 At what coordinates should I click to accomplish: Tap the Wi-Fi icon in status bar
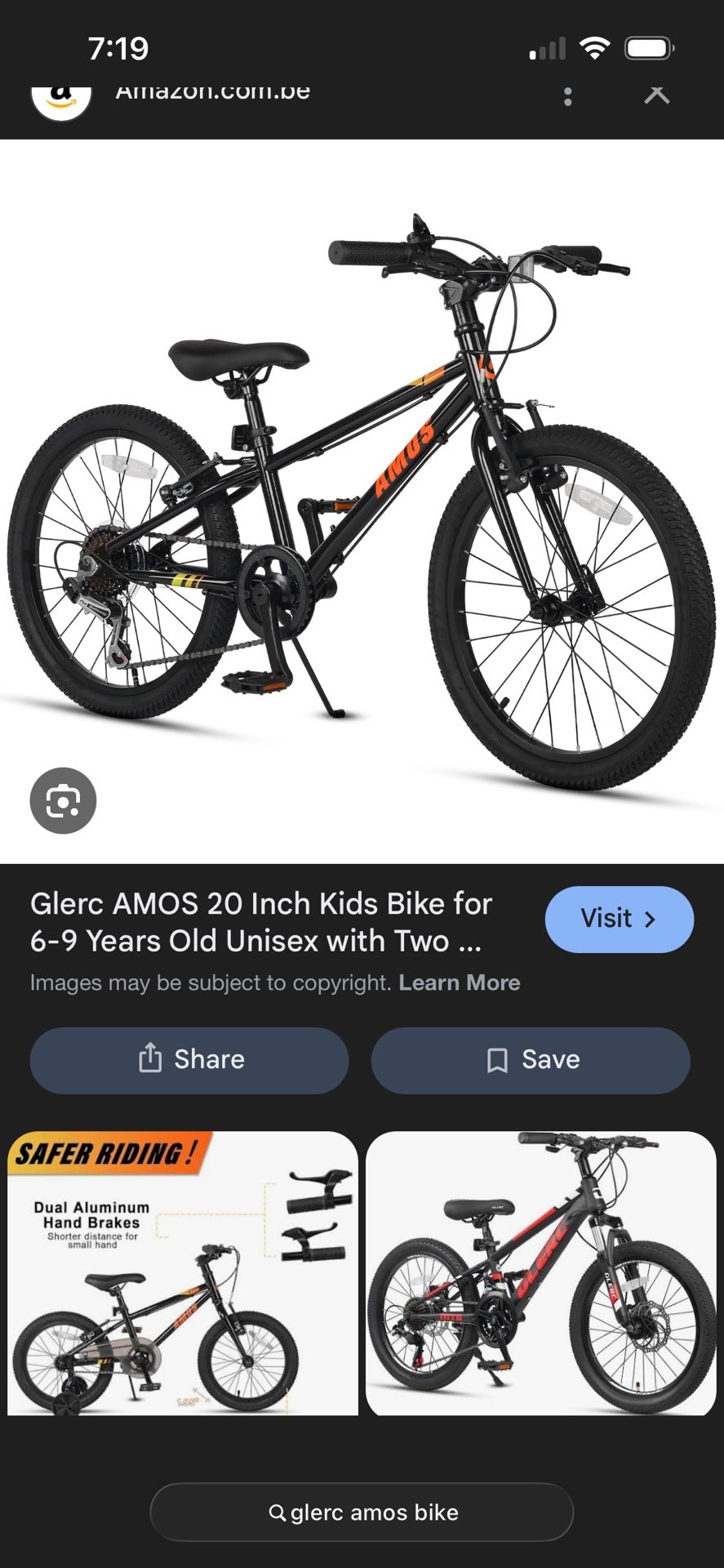597,48
